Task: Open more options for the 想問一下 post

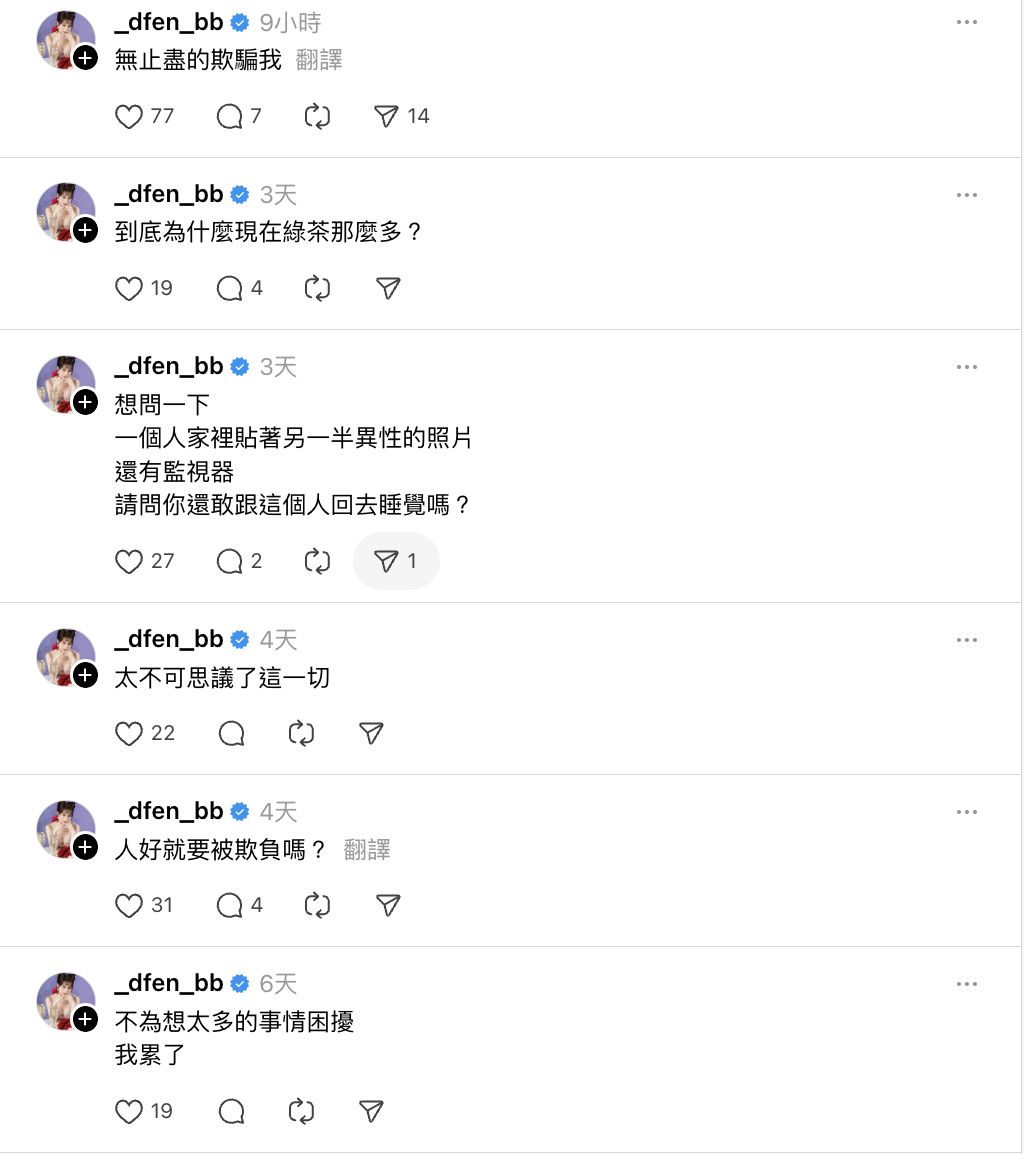Action: [x=966, y=367]
